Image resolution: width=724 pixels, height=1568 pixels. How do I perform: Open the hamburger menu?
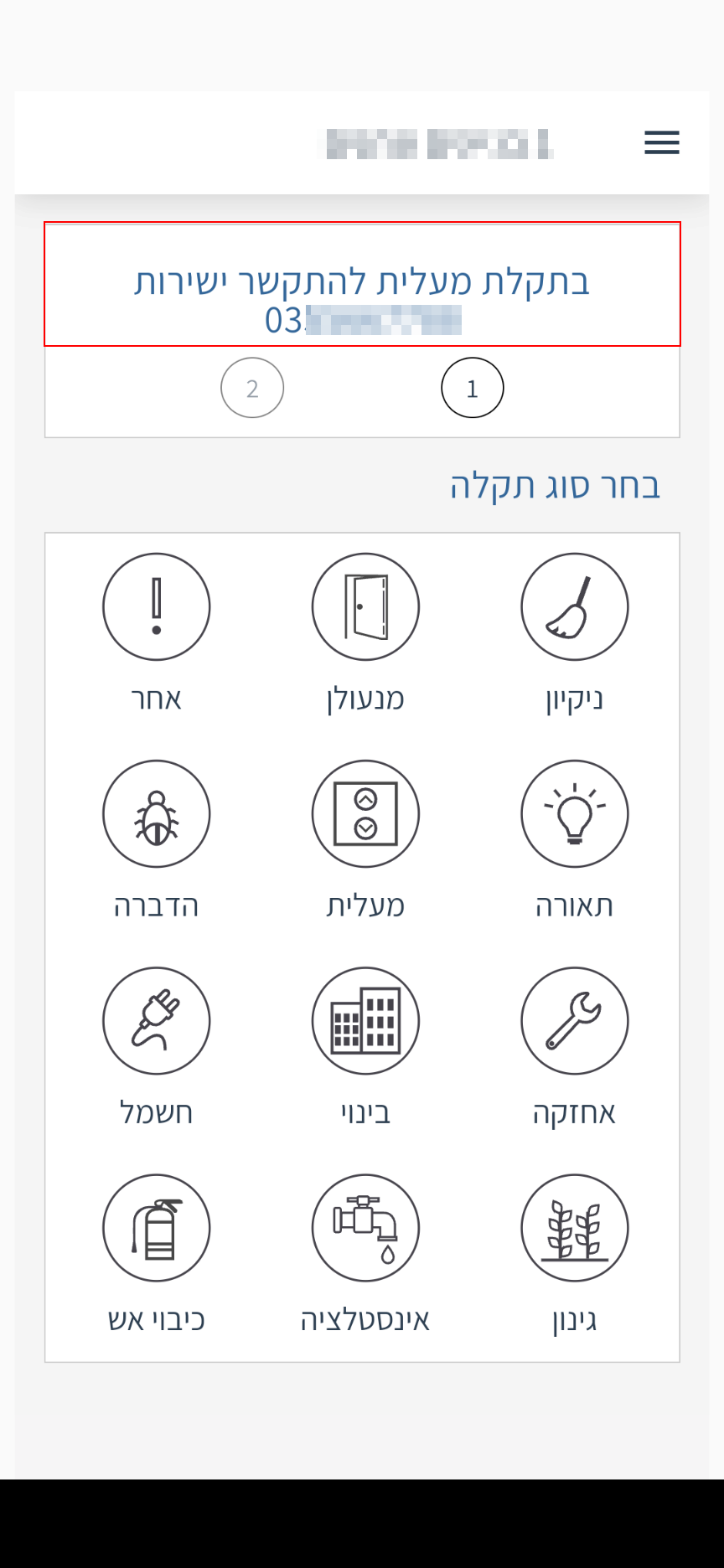pyautogui.click(x=661, y=142)
